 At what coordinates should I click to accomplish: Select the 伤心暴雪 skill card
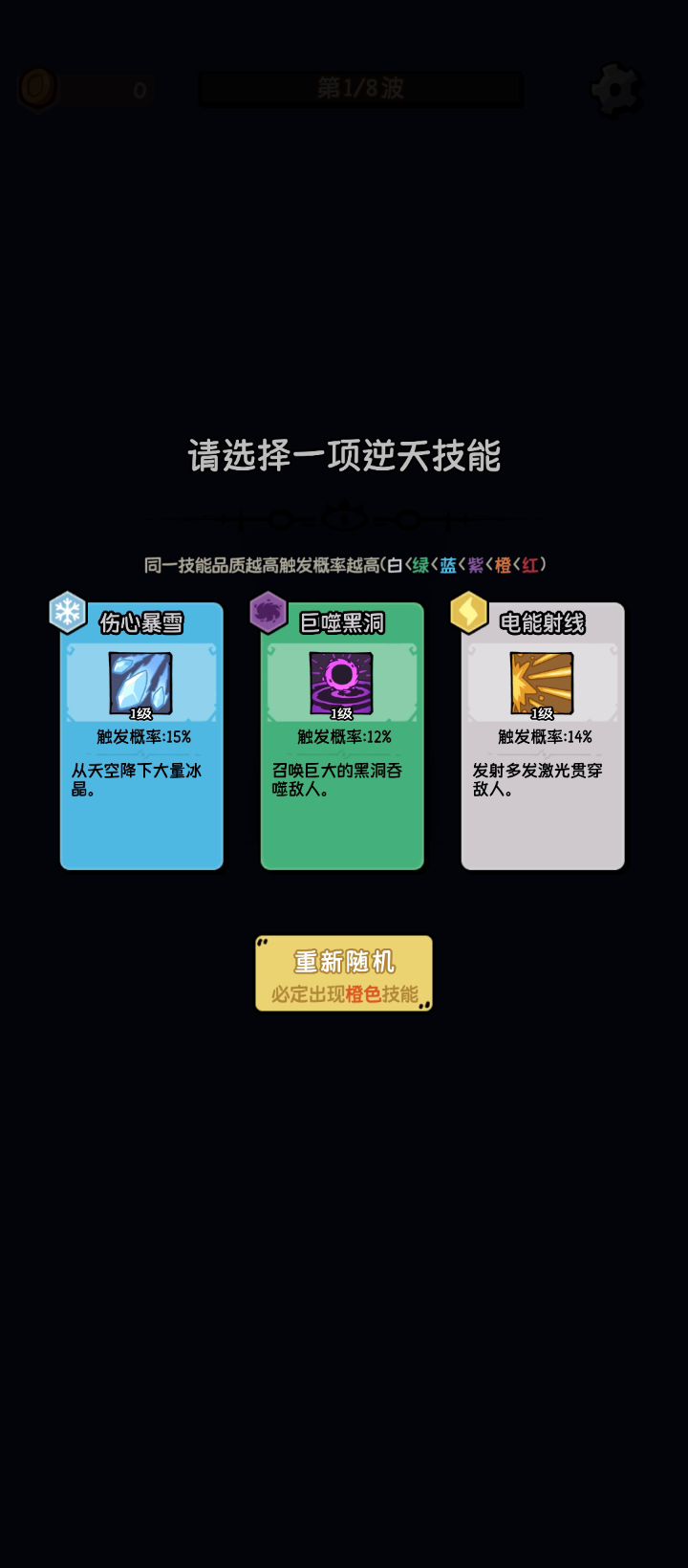[141, 736]
